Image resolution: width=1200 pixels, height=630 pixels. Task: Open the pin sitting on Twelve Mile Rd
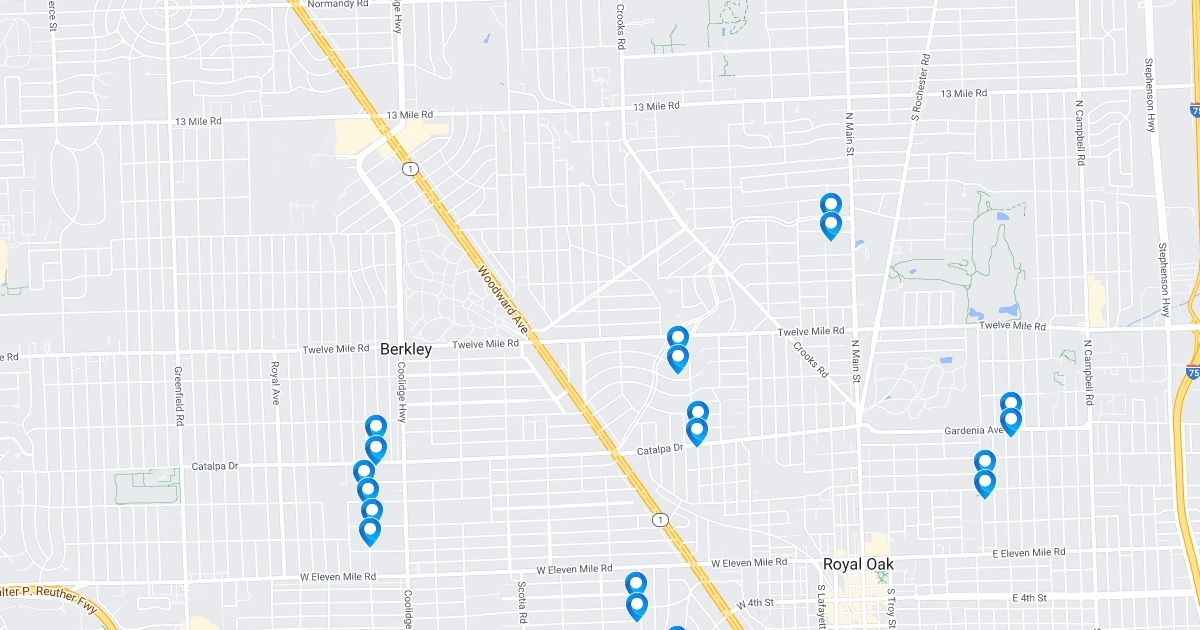tap(678, 338)
